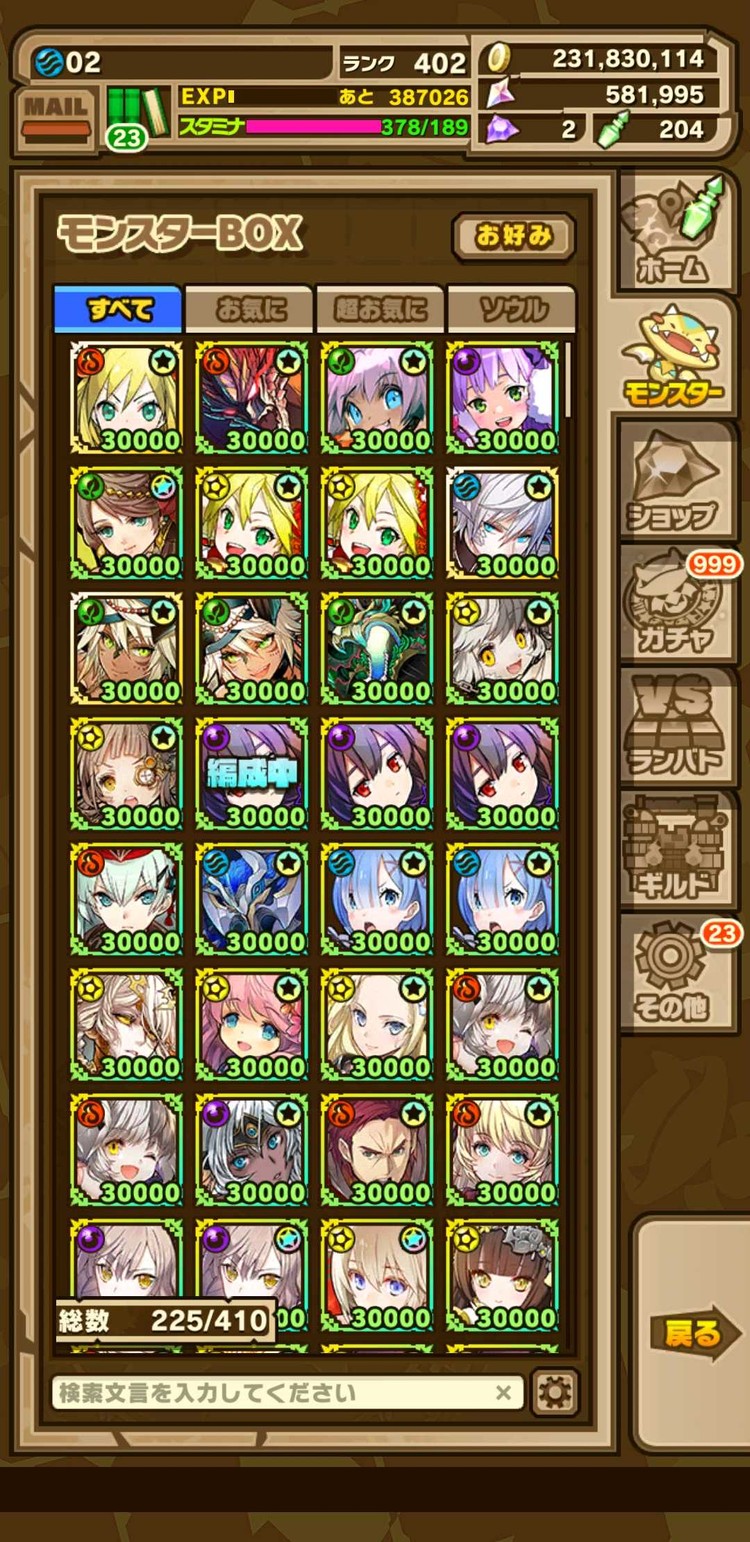Open search settings gear icon
750x1542 pixels.
[555, 1393]
